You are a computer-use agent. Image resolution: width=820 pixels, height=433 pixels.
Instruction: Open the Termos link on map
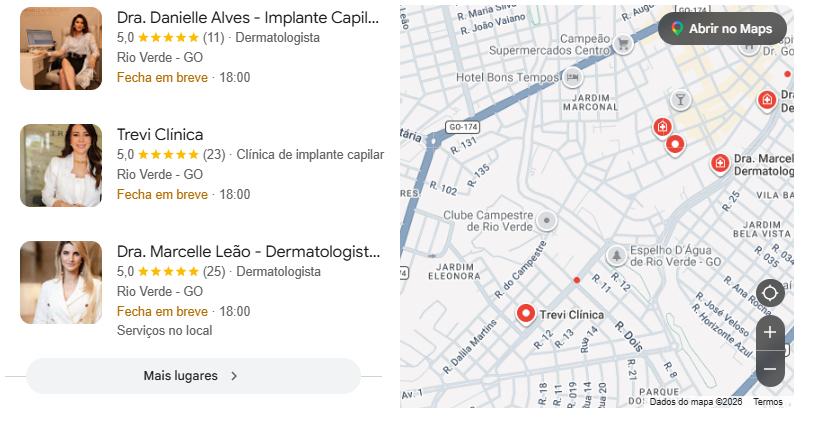pos(768,402)
